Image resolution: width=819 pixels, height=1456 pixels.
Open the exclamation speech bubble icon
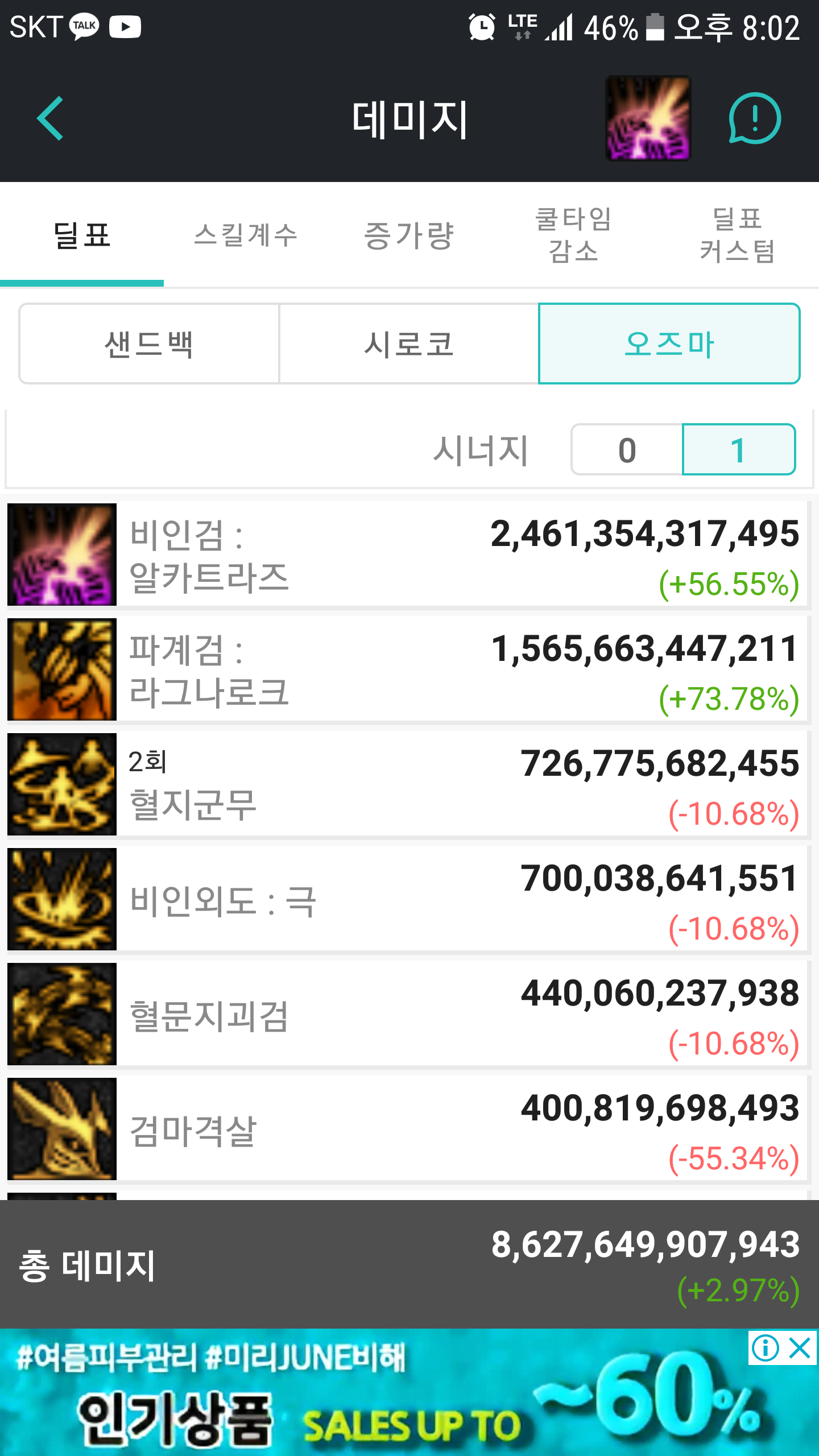point(755,118)
